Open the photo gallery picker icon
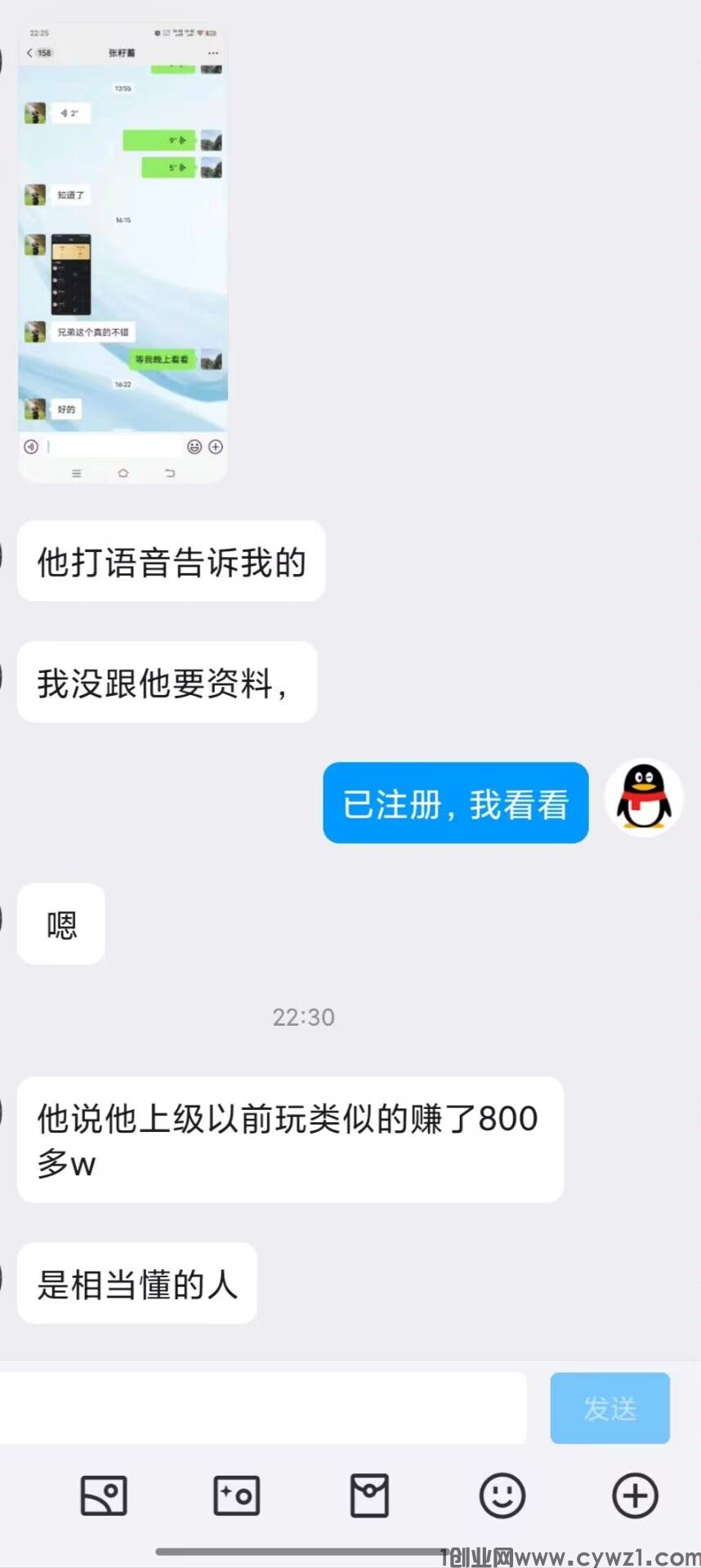This screenshot has height=1568, width=701. [x=104, y=1496]
